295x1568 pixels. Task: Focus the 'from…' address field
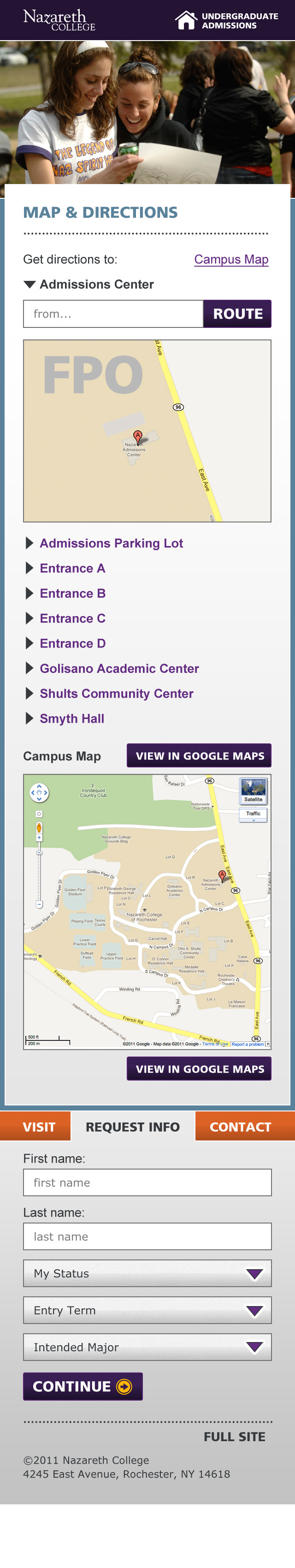coord(113,314)
